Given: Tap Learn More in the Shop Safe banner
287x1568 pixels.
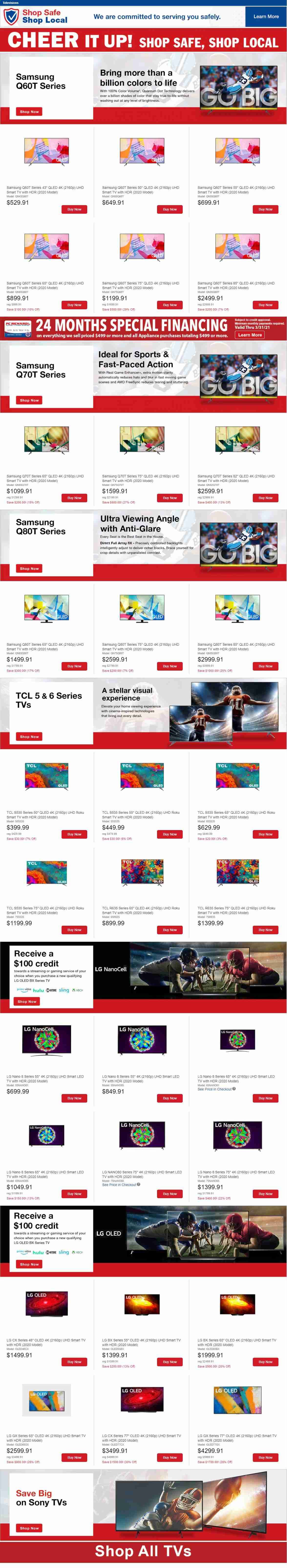Looking at the screenshot, I should [266, 16].
